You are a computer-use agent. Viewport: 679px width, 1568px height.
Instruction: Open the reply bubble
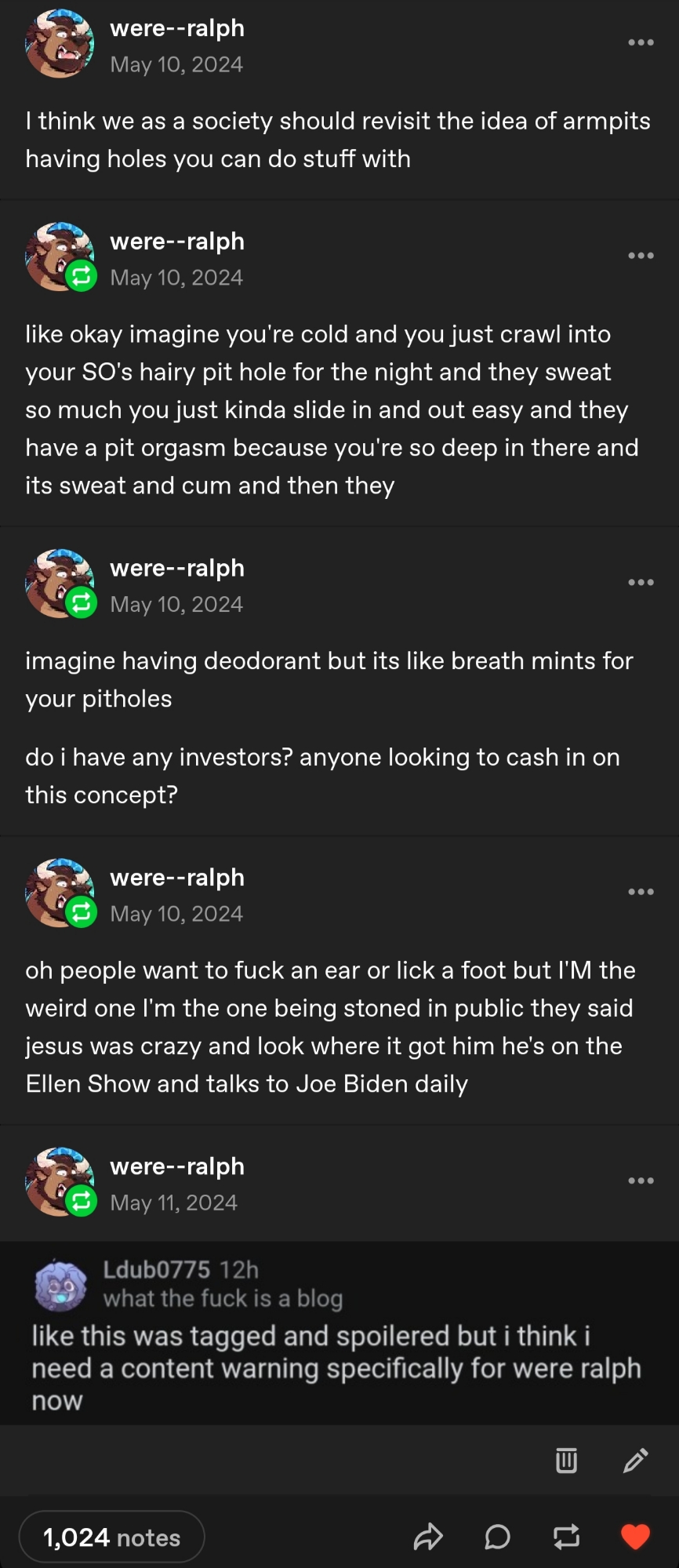(497, 1537)
